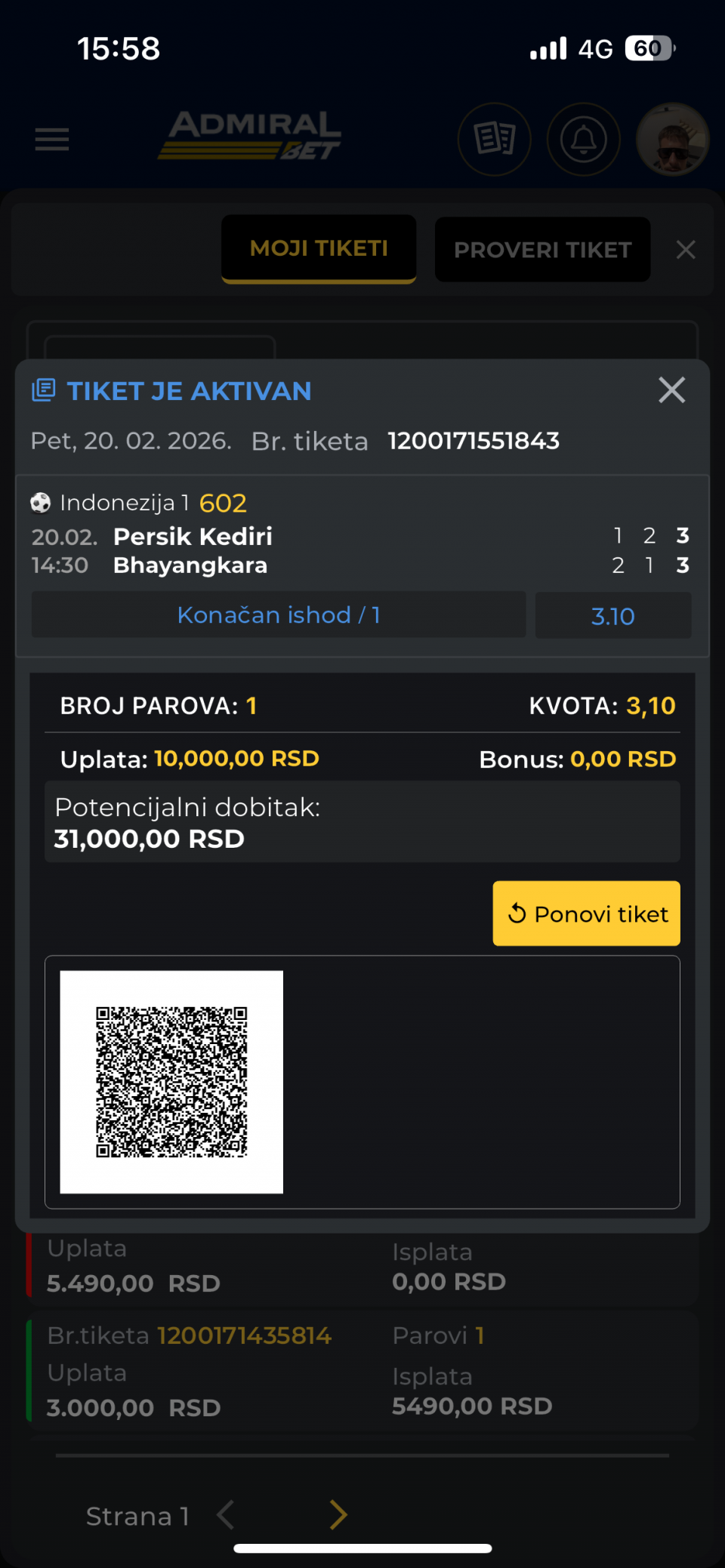Go to the next page arrow

pos(338,1514)
